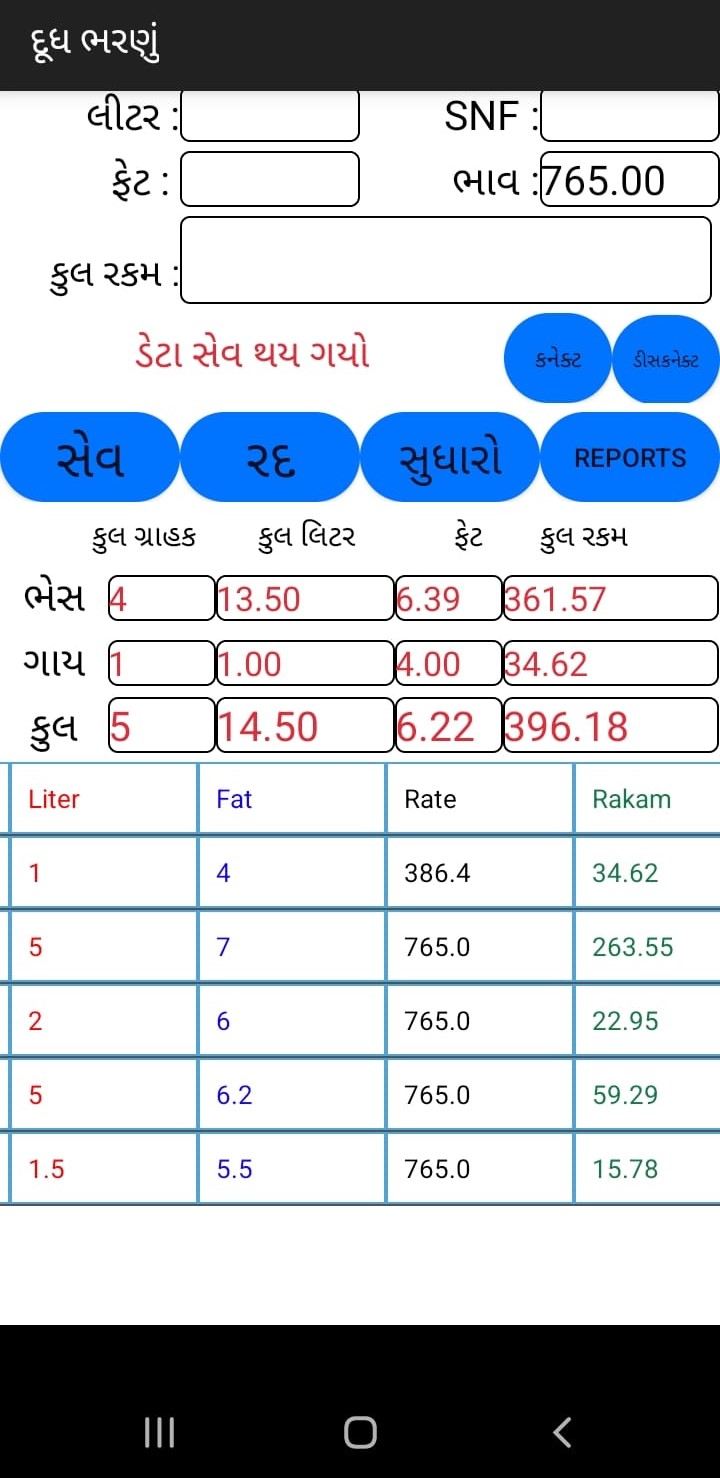The width and height of the screenshot is (720, 1478).
Task: Go to the phone home screen
Action: (360, 1432)
